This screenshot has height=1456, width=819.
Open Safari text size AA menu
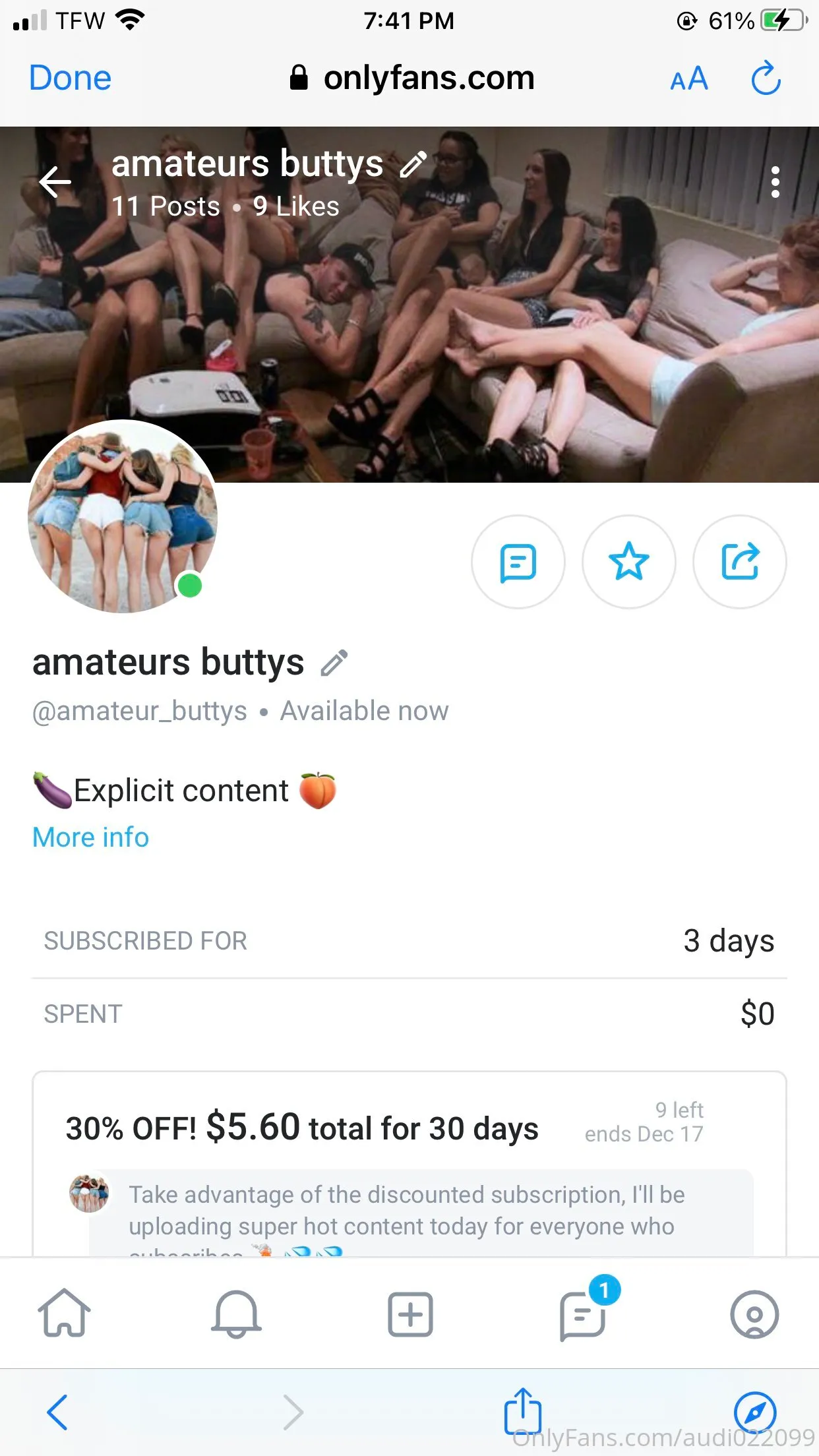[688, 78]
